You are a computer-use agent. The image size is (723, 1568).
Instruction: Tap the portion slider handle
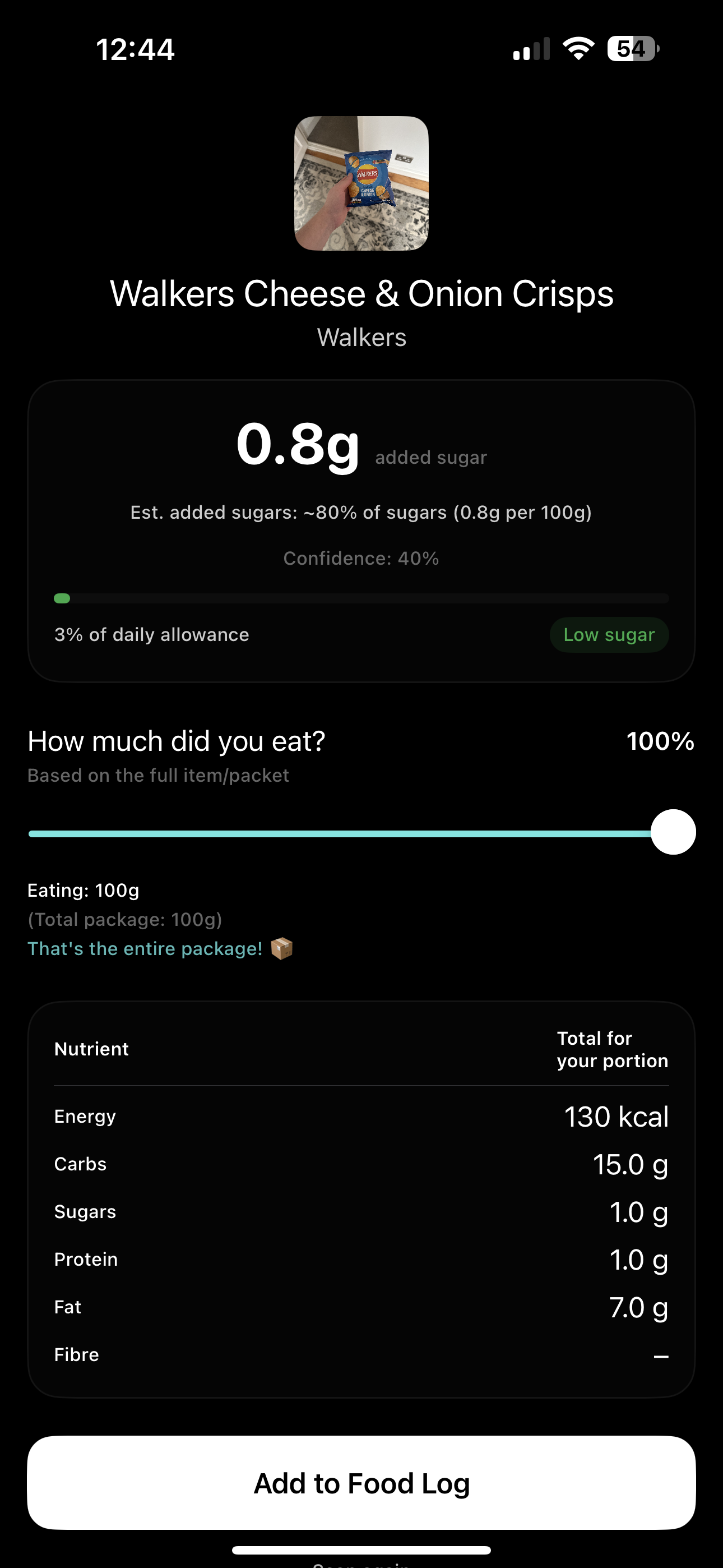(673, 832)
